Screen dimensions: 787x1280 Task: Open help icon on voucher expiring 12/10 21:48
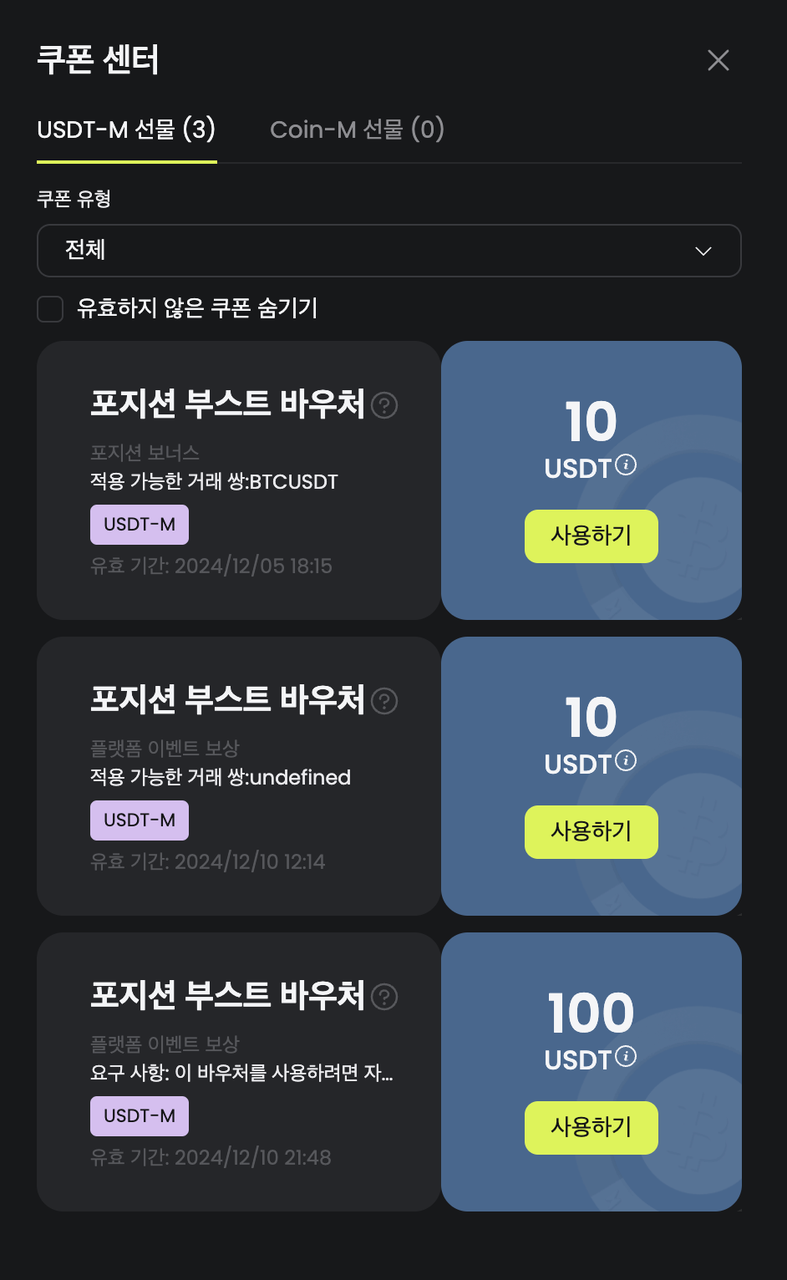point(385,997)
